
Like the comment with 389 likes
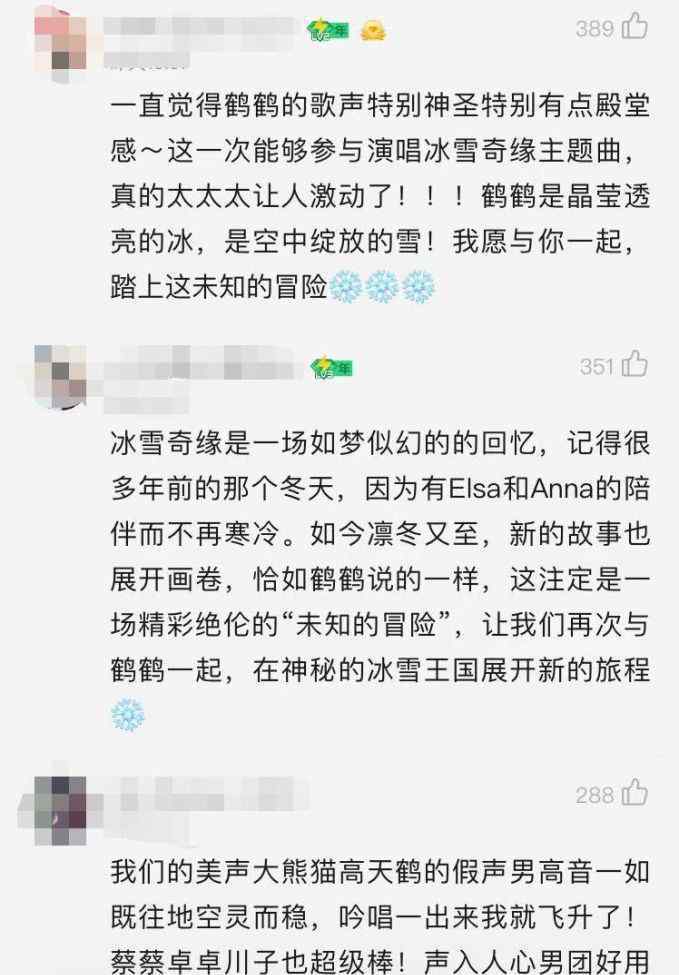pos(634,27)
